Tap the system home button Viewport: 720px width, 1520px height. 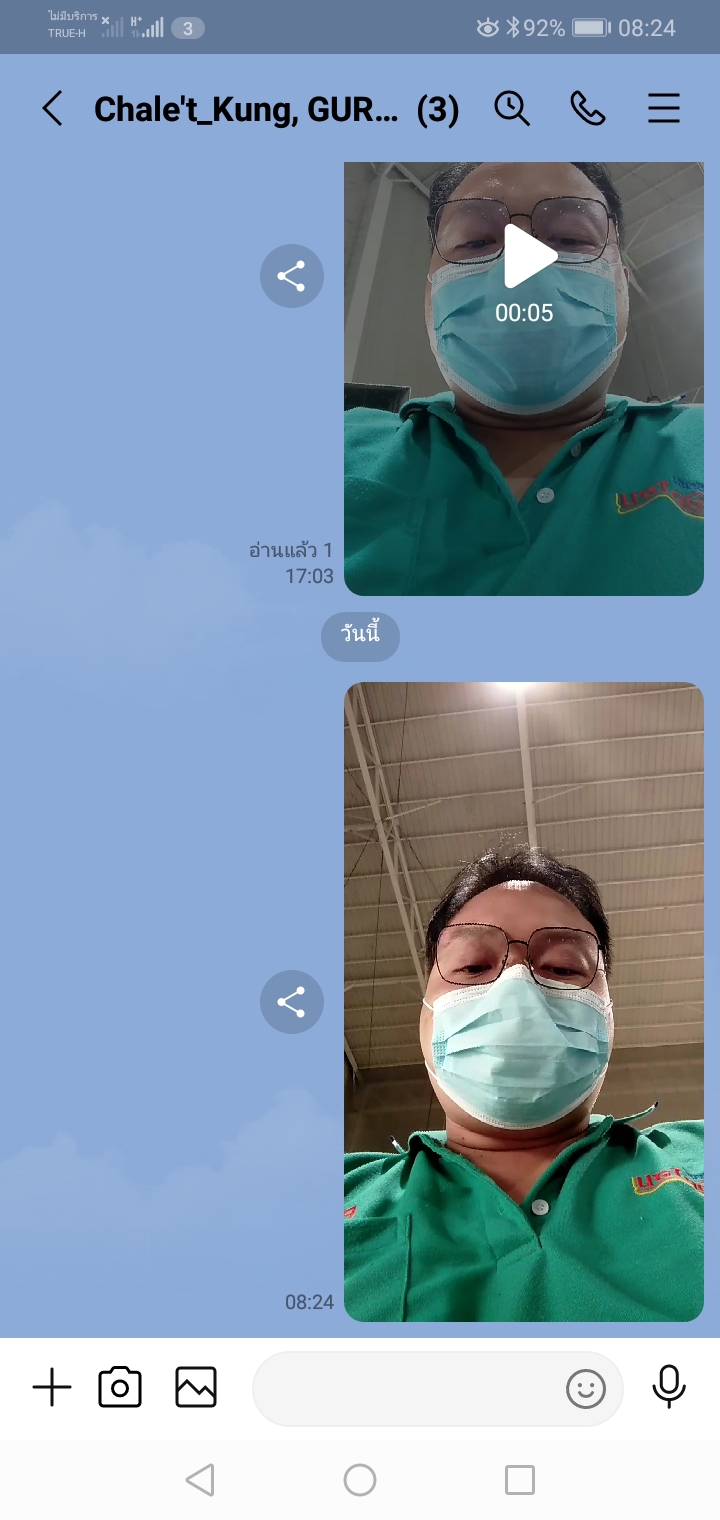click(x=360, y=1480)
